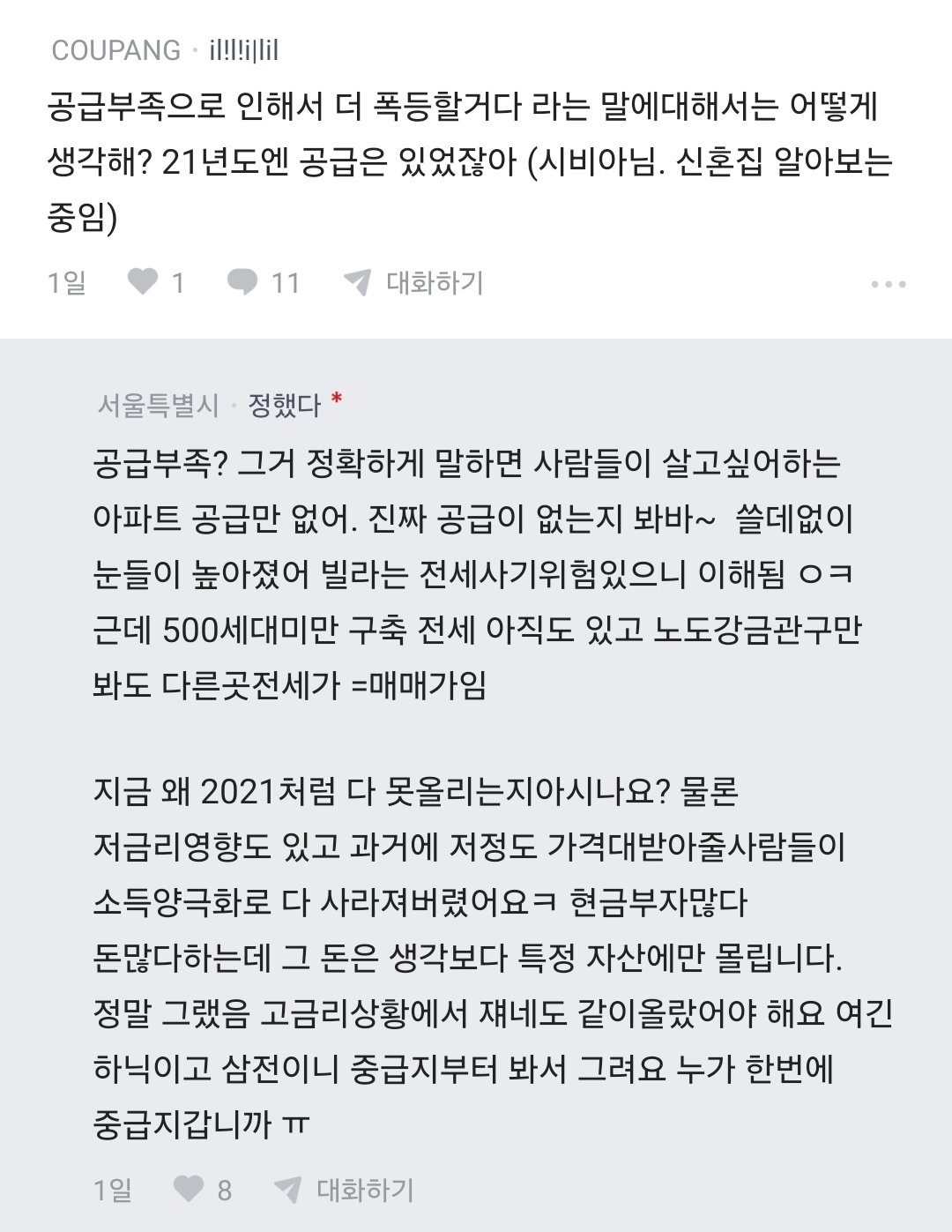Like the reply from 정했다

[x=189, y=1189]
